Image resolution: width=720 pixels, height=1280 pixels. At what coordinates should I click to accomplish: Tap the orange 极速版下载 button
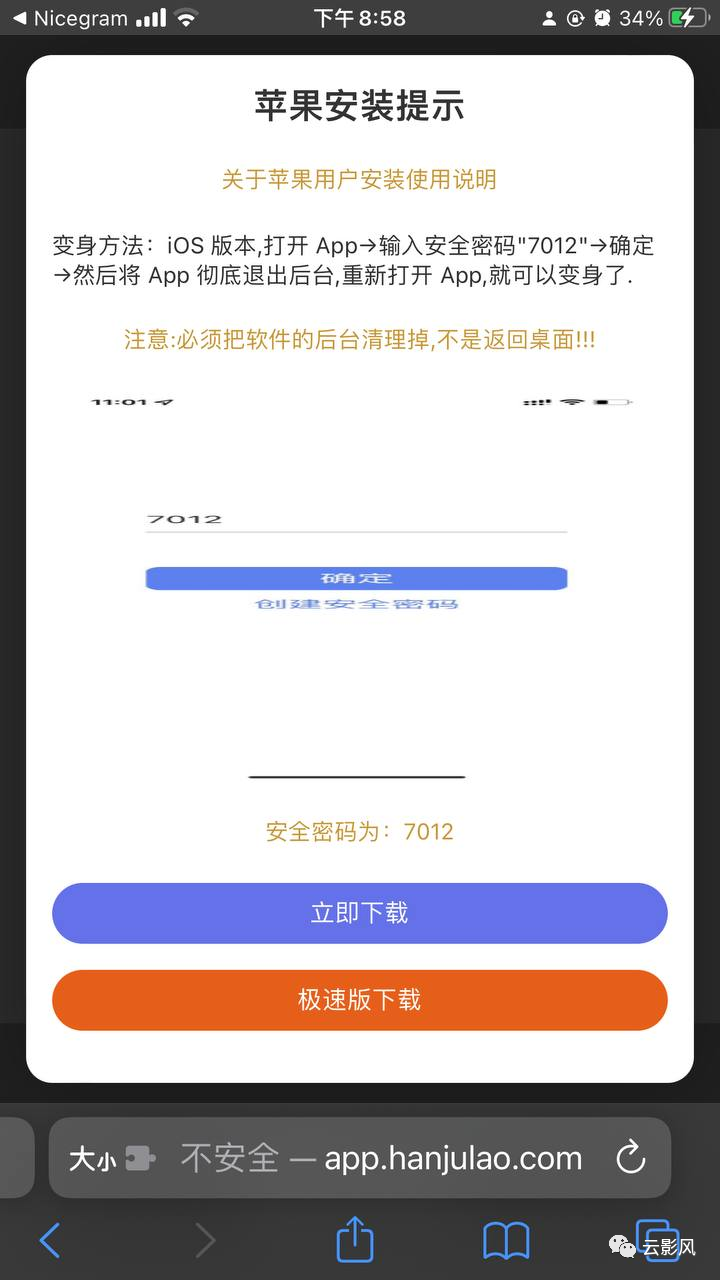pyautogui.click(x=359, y=1000)
